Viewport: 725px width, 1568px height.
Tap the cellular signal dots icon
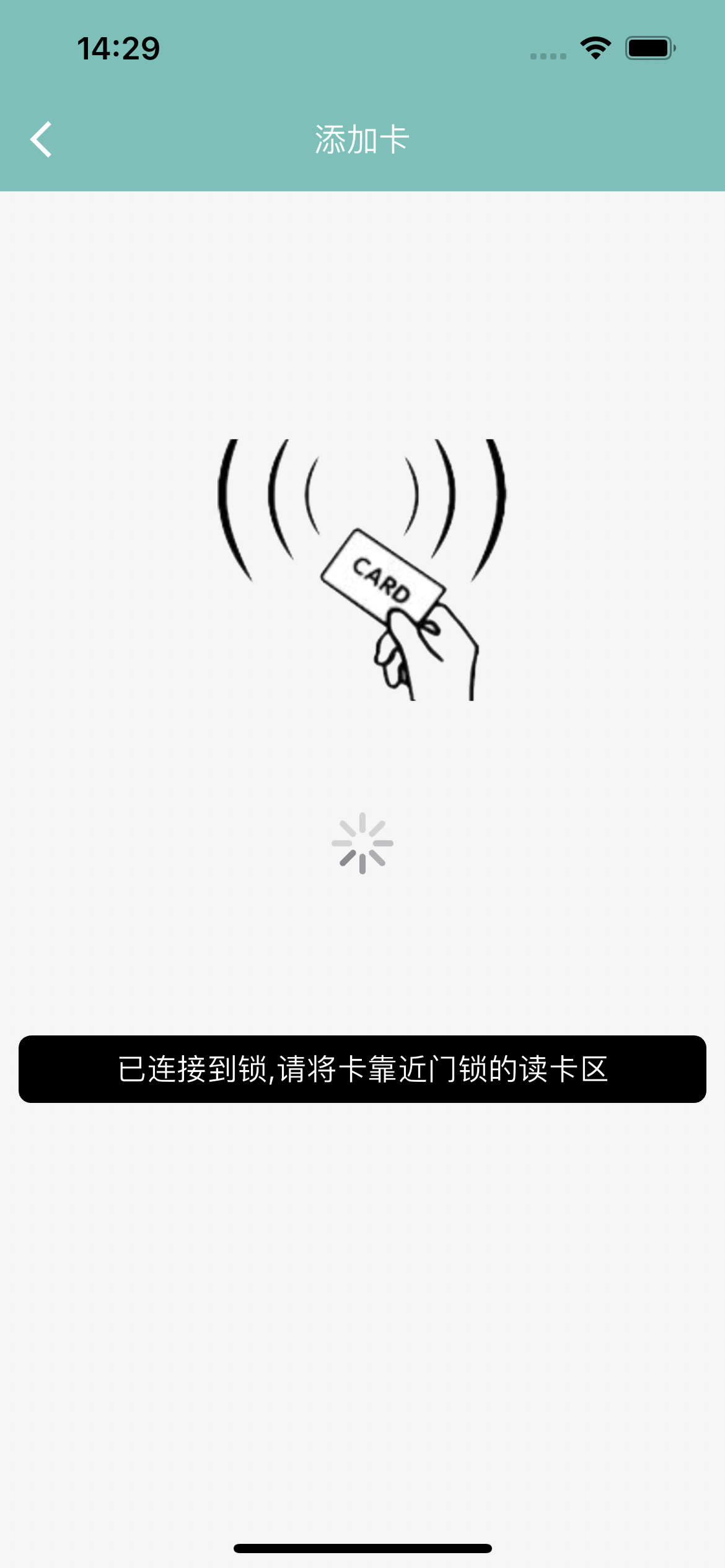point(548,56)
